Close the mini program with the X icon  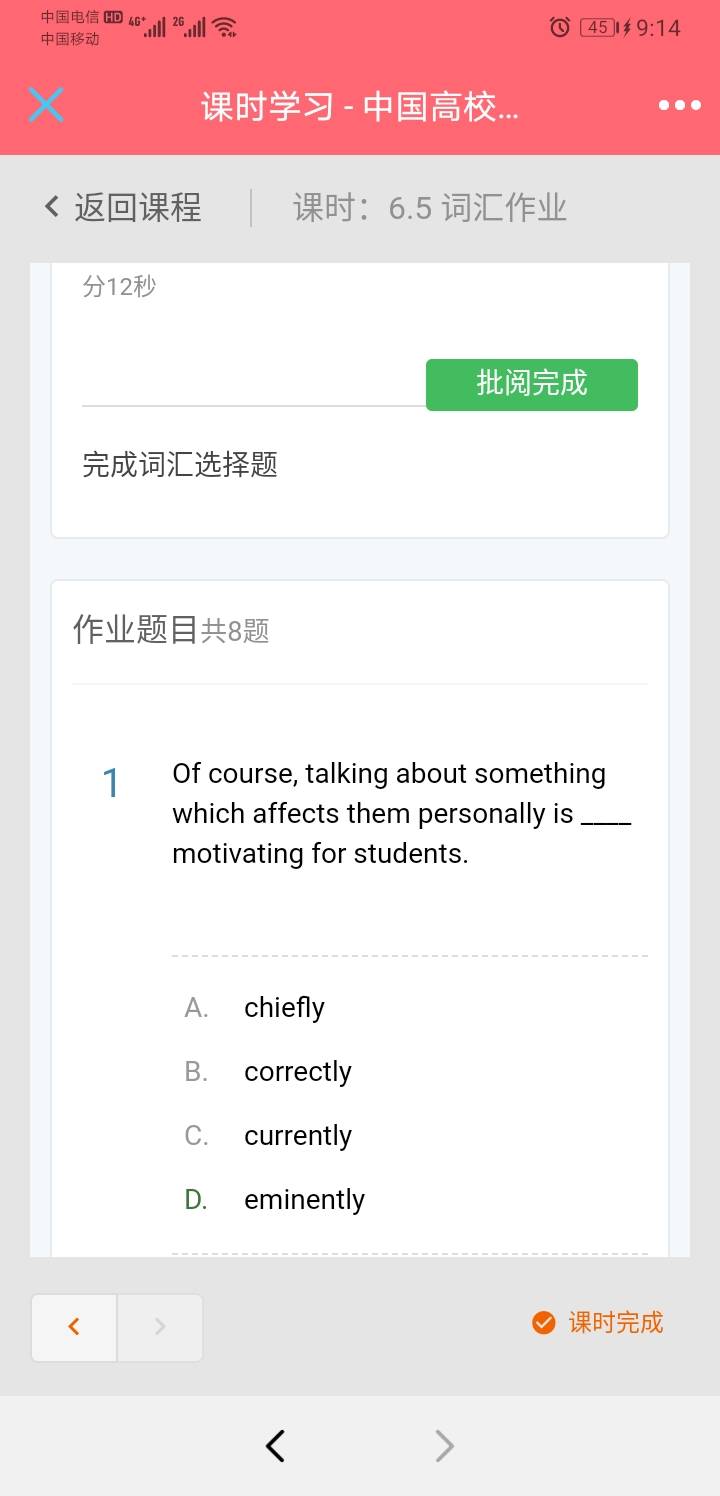click(x=46, y=105)
